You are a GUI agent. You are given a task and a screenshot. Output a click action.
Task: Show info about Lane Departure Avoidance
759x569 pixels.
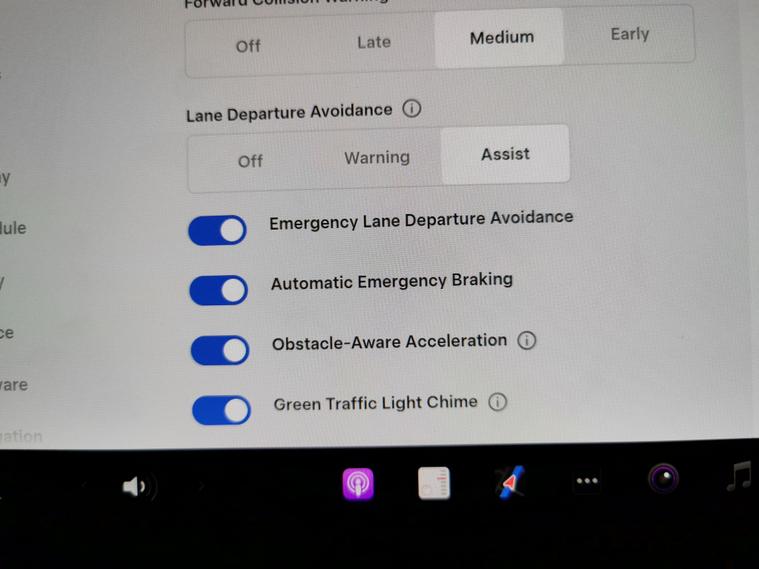pyautogui.click(x=411, y=109)
